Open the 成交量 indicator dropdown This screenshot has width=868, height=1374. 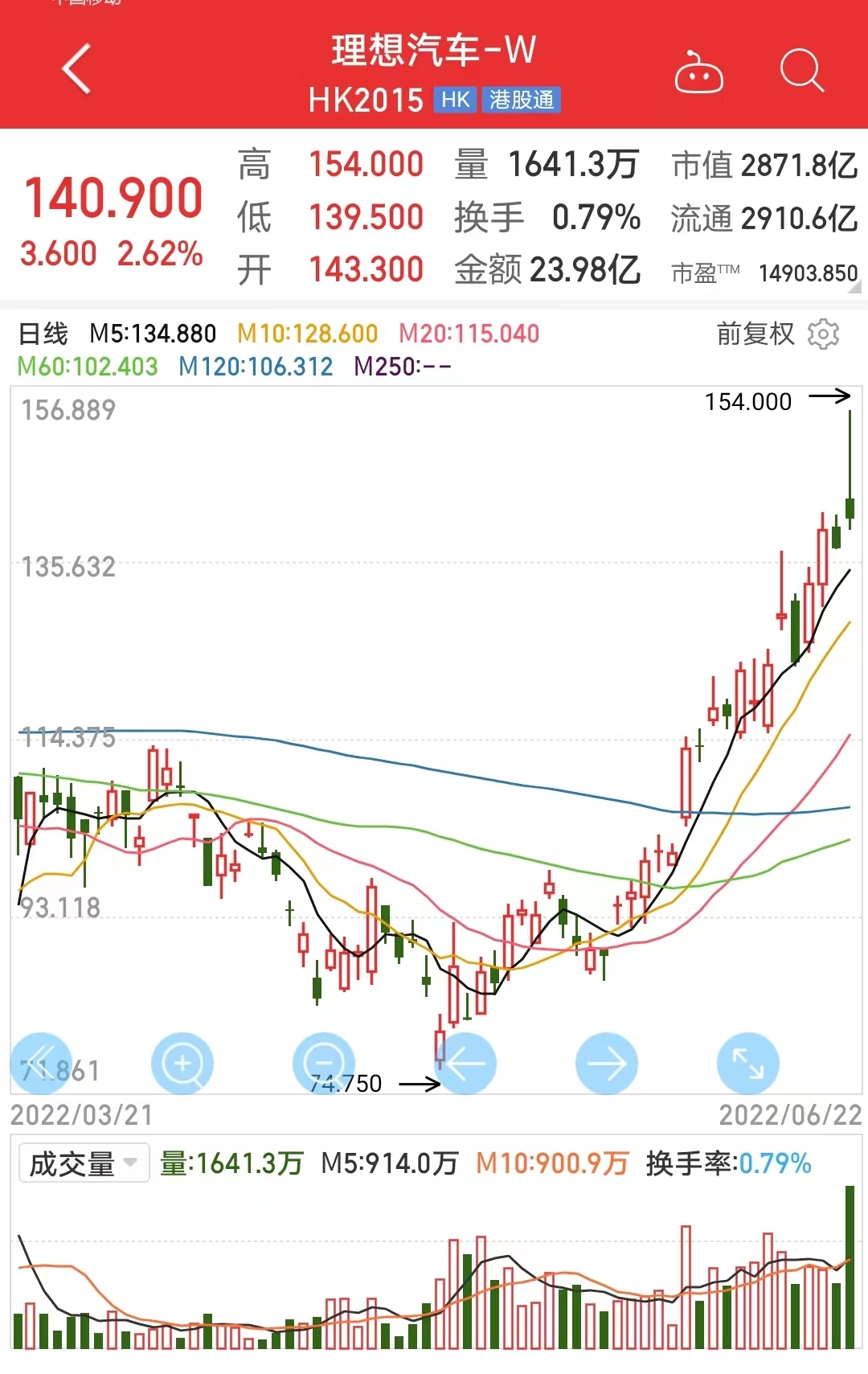pos(84,1163)
